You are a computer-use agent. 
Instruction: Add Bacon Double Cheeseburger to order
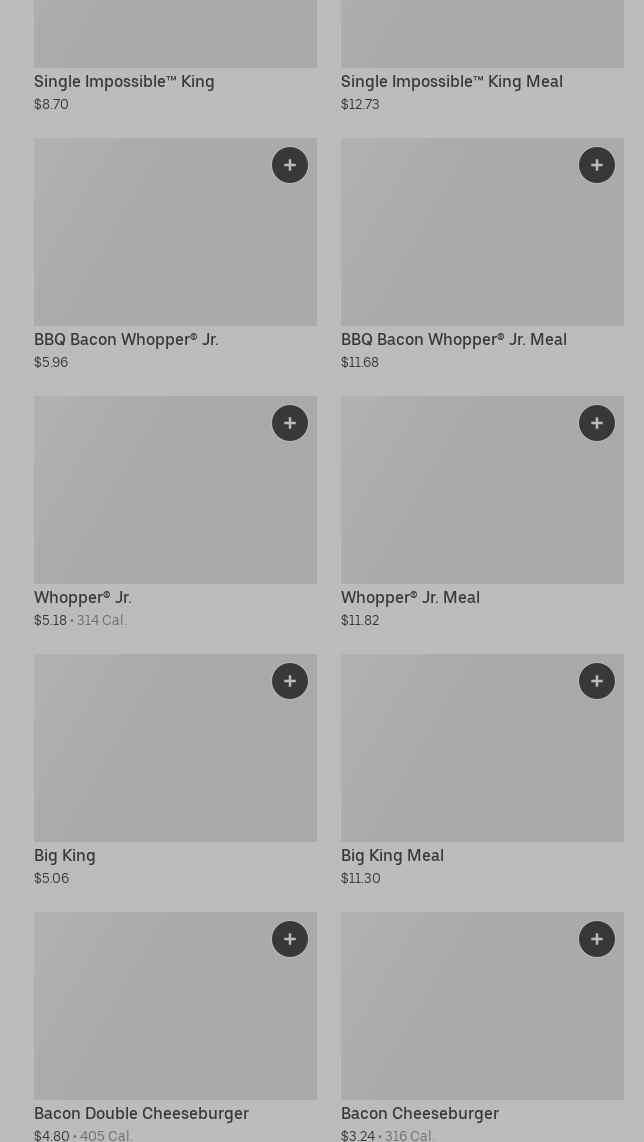[290, 939]
